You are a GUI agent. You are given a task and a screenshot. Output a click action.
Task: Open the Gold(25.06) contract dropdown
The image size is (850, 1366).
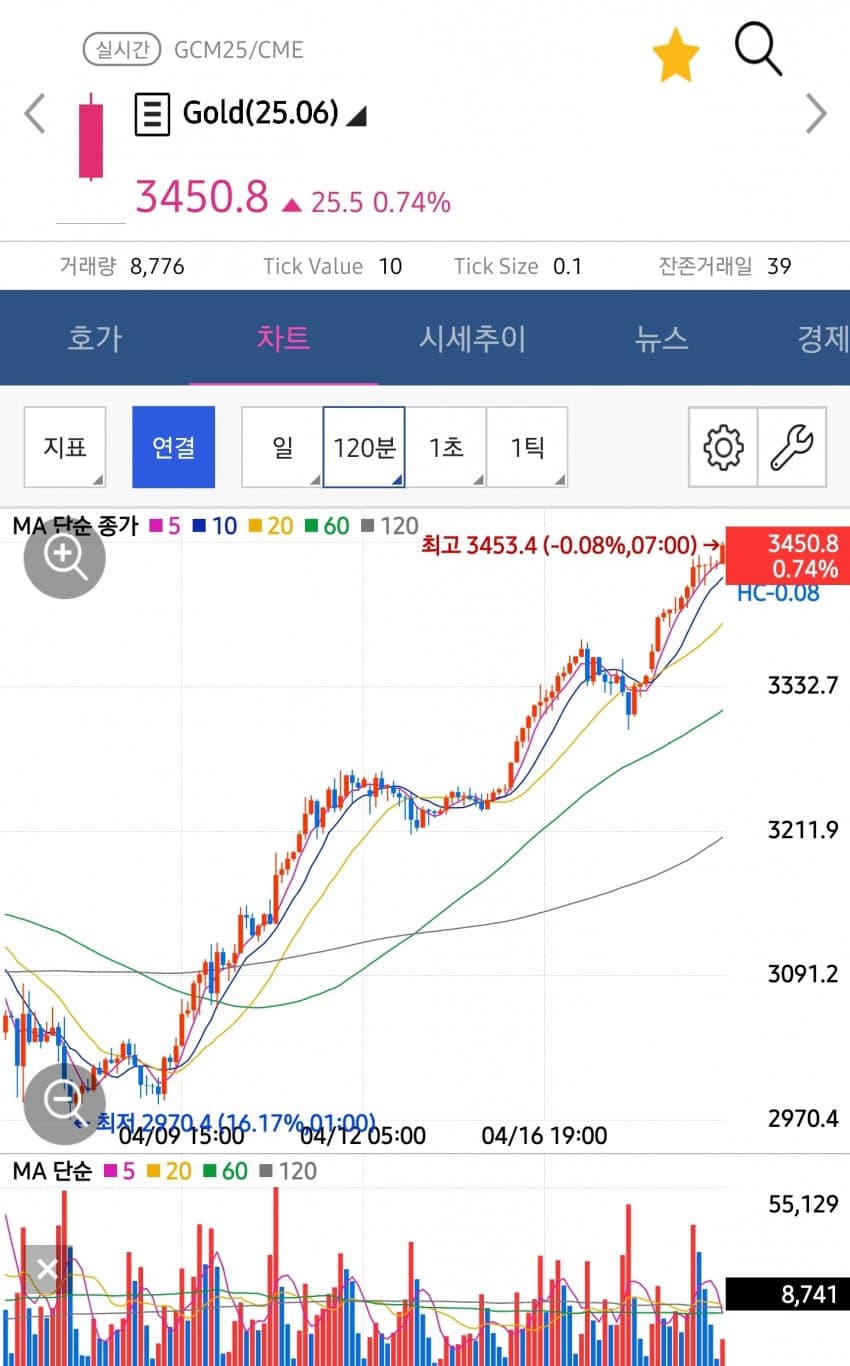pyautogui.click(x=251, y=114)
